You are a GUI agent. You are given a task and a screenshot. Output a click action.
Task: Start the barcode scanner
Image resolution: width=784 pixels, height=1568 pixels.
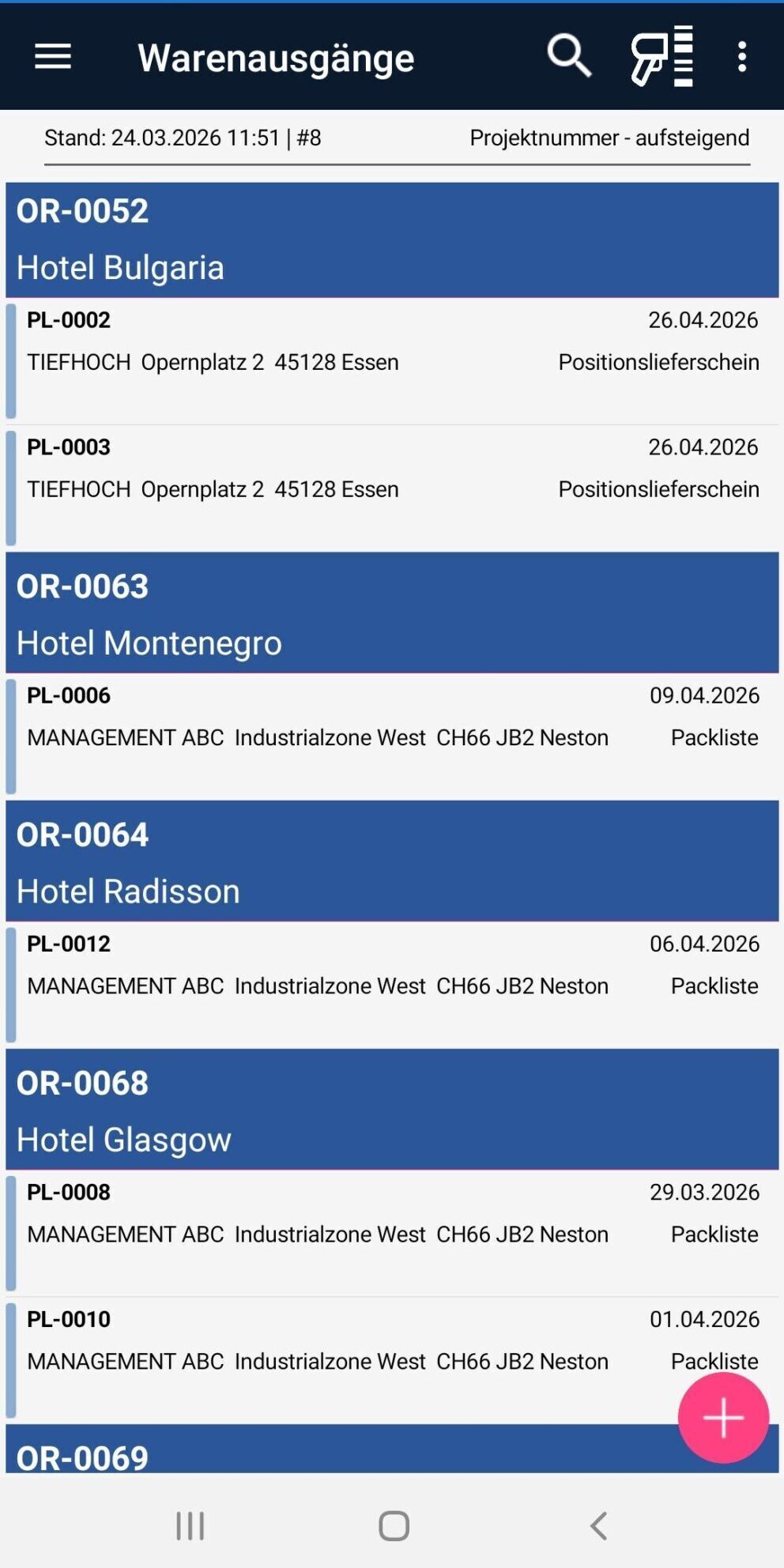click(x=661, y=56)
